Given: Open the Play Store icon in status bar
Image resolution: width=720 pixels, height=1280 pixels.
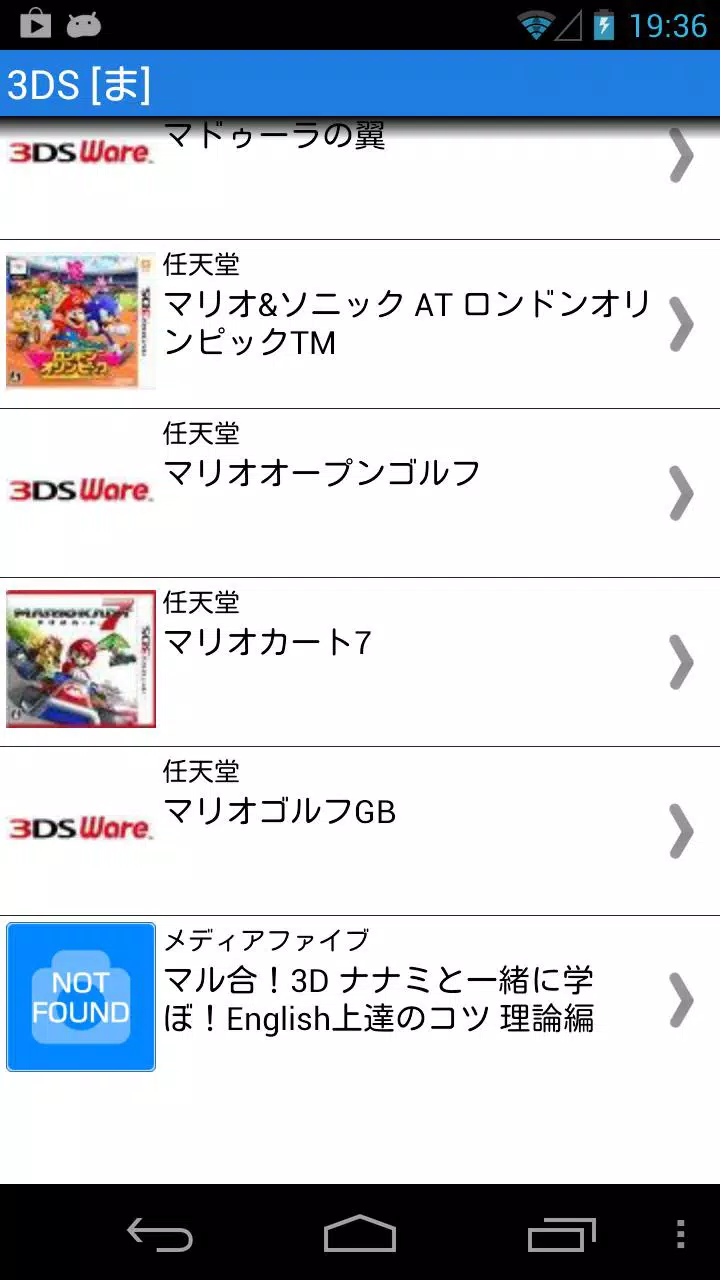Looking at the screenshot, I should 35,22.
